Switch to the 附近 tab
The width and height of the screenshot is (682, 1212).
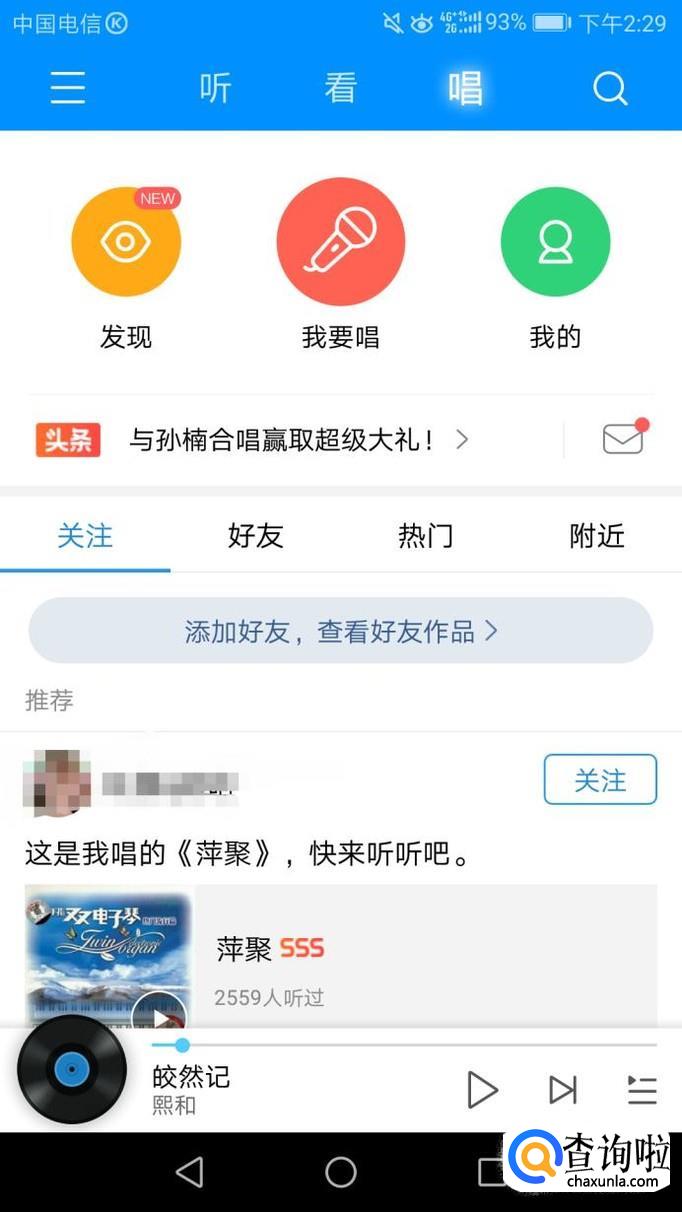pyautogui.click(x=597, y=536)
